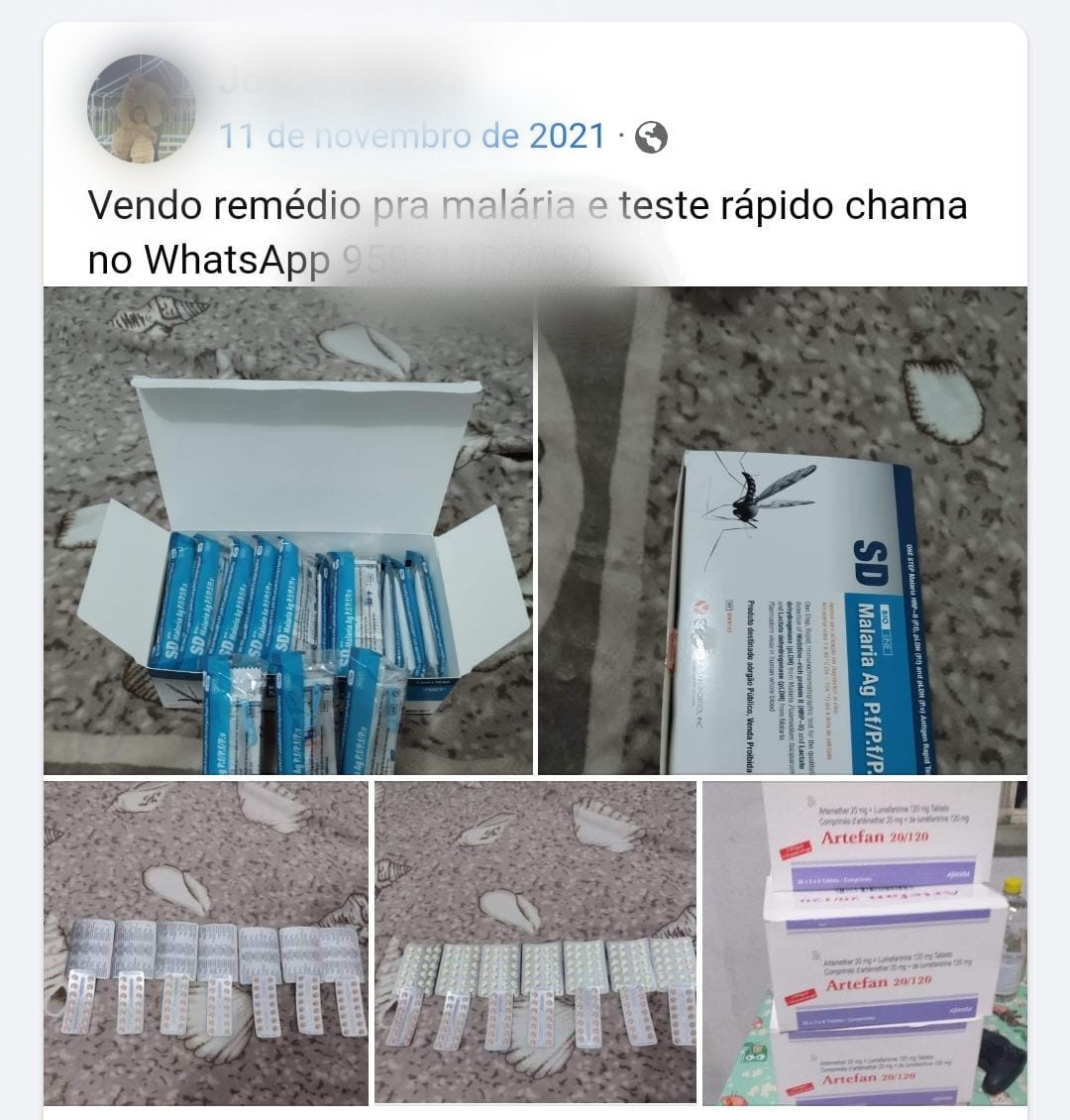The height and width of the screenshot is (1120, 1070).
Task: View photo of silver-backed pill blister packs
Action: (x=205, y=943)
